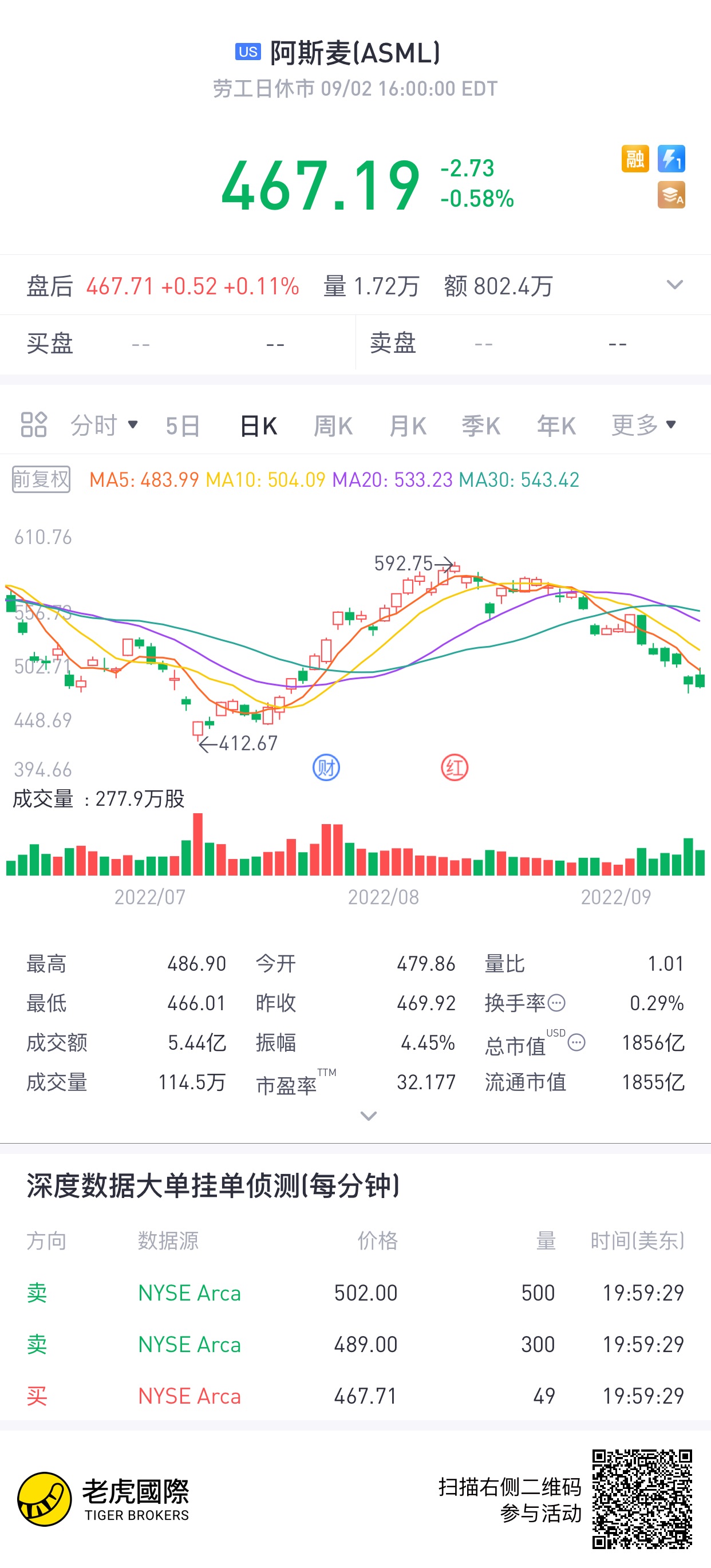Open the 财 earnings marker on chart
The width and height of the screenshot is (711, 1568).
click(326, 767)
